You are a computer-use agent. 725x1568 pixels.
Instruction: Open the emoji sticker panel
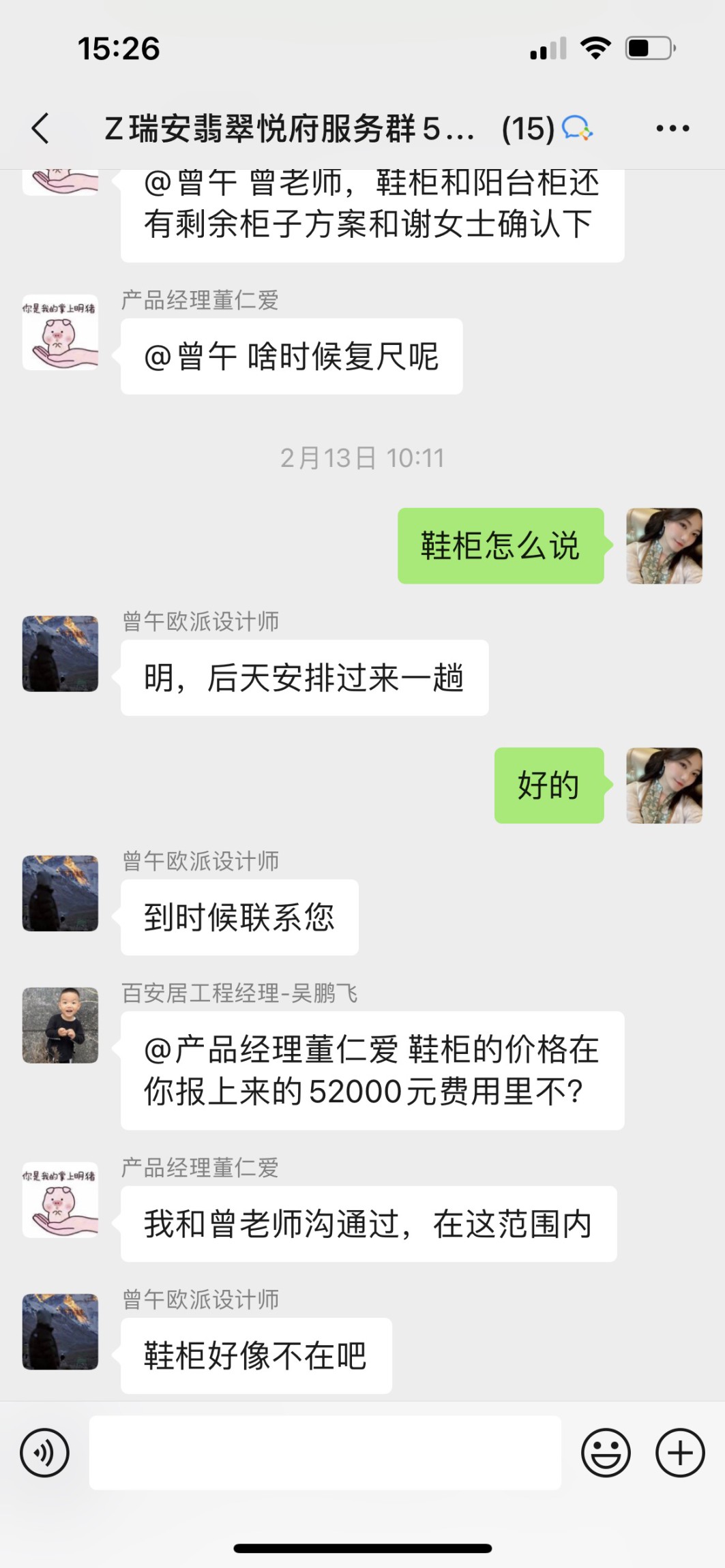[605, 1453]
